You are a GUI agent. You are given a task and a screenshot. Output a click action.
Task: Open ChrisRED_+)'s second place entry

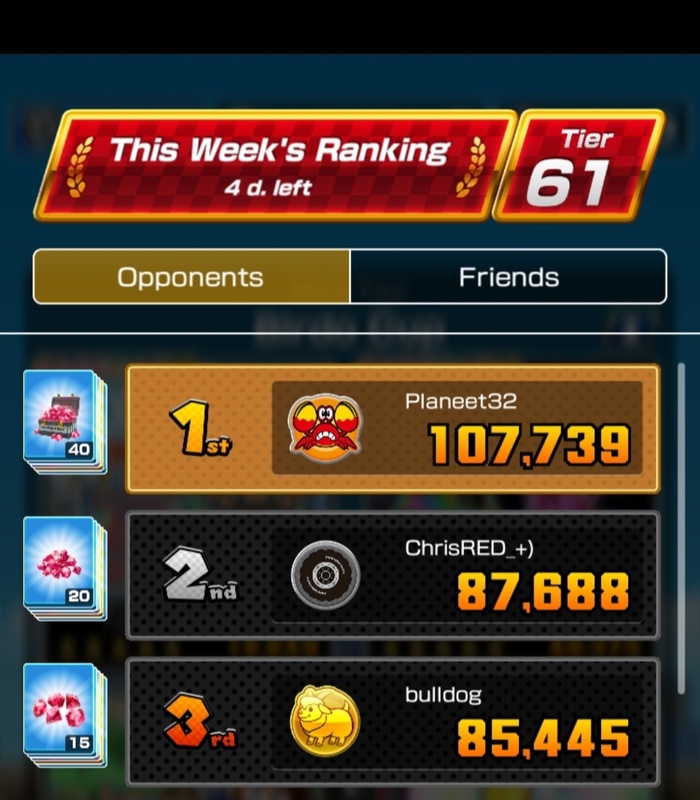[x=392, y=576]
